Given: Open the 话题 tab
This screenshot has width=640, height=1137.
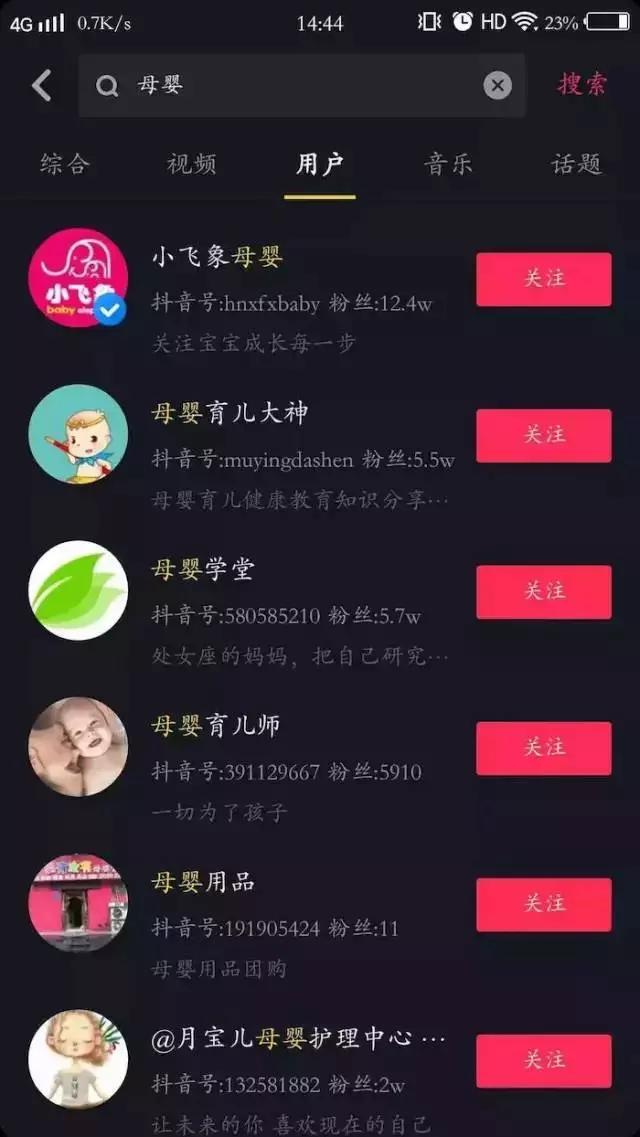Looking at the screenshot, I should (x=576, y=164).
